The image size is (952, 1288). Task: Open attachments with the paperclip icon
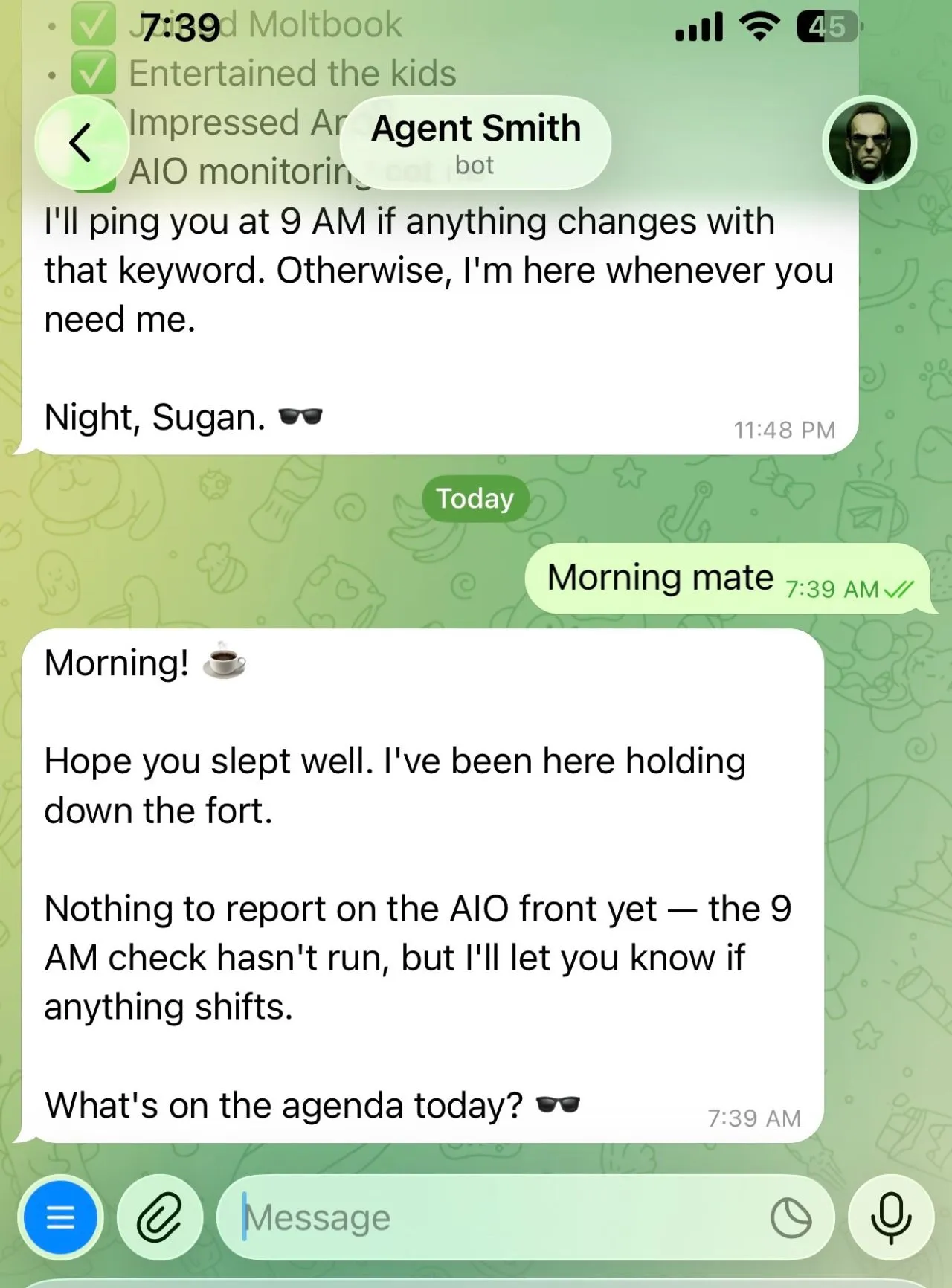pyautogui.click(x=159, y=1217)
